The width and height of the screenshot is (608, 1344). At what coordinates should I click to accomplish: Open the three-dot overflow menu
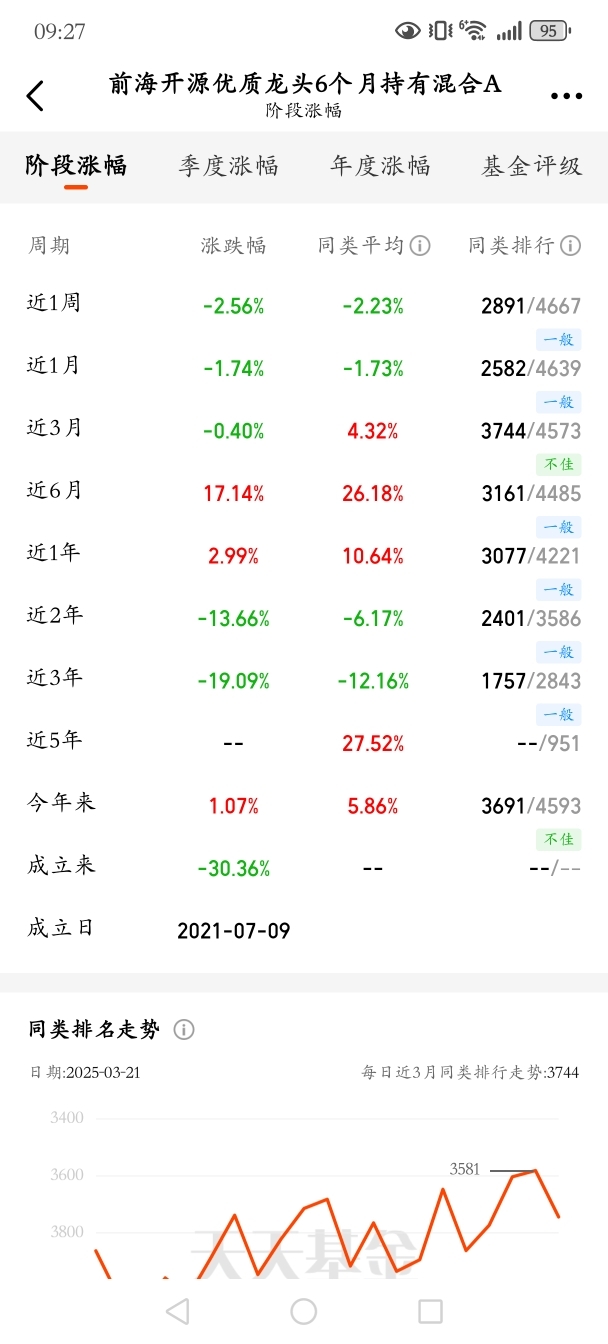pyautogui.click(x=566, y=96)
